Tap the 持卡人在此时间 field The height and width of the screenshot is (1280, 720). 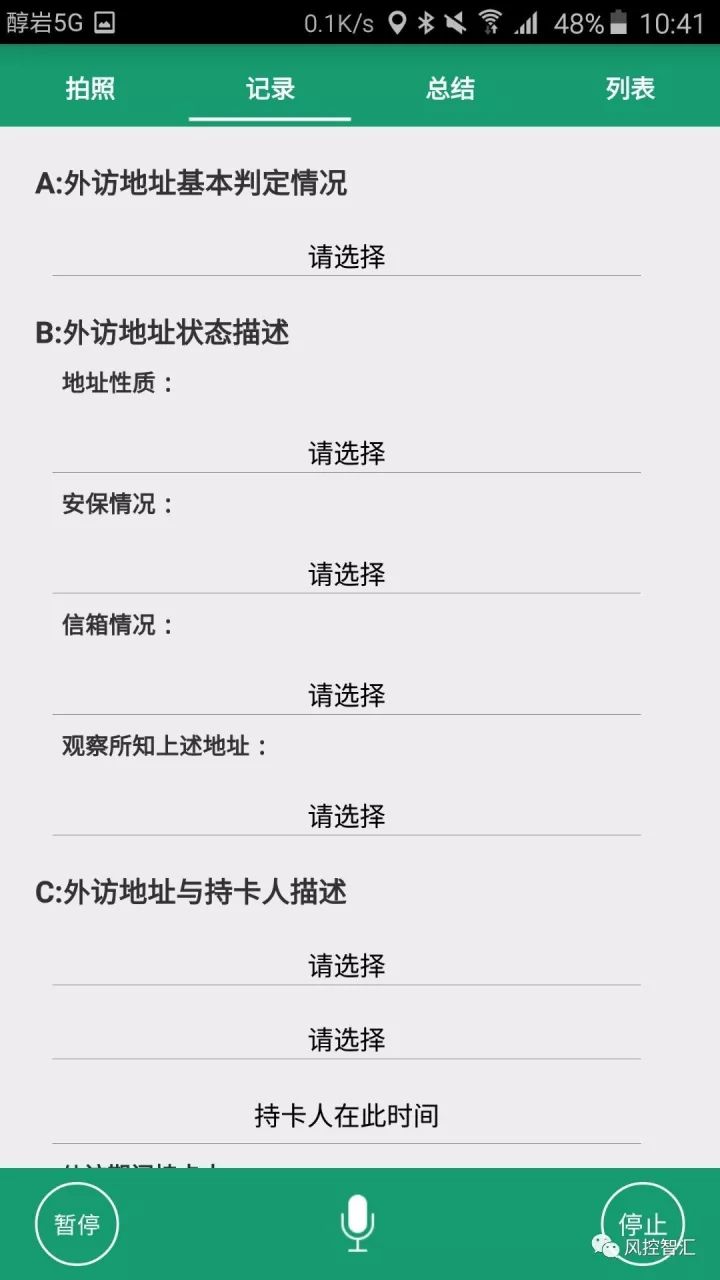346,1116
